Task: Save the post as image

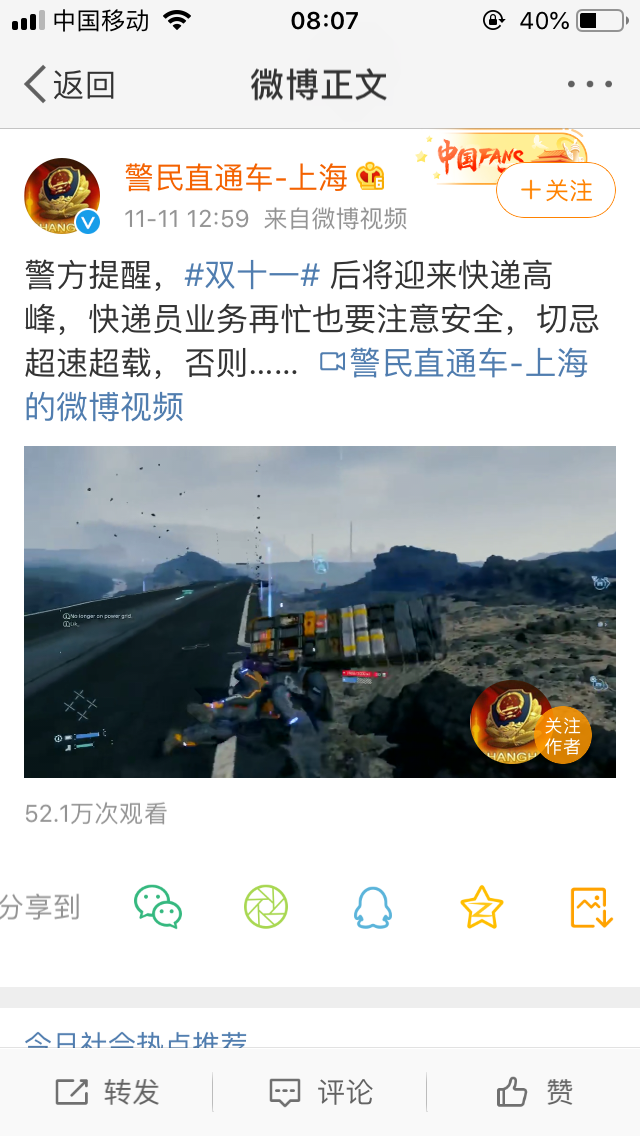Action: pos(591,907)
